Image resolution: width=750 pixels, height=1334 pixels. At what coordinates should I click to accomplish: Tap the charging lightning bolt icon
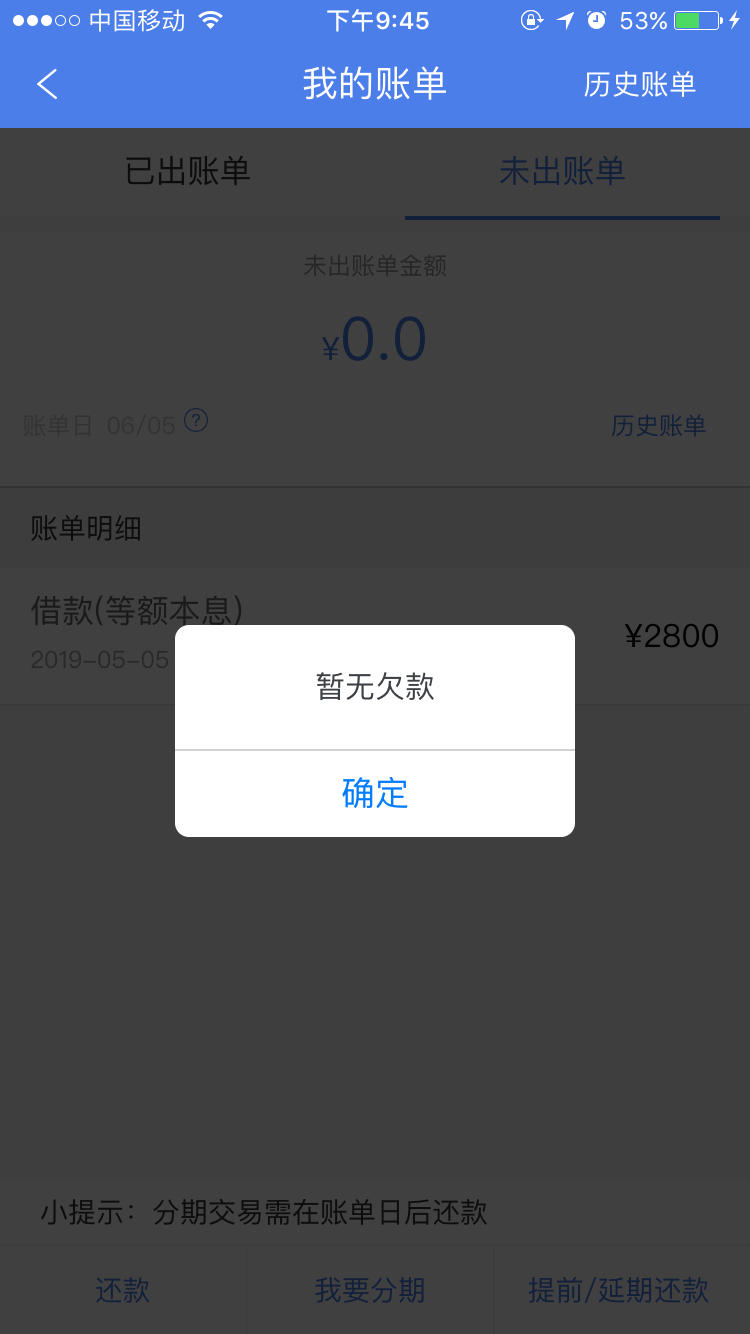(x=732, y=19)
